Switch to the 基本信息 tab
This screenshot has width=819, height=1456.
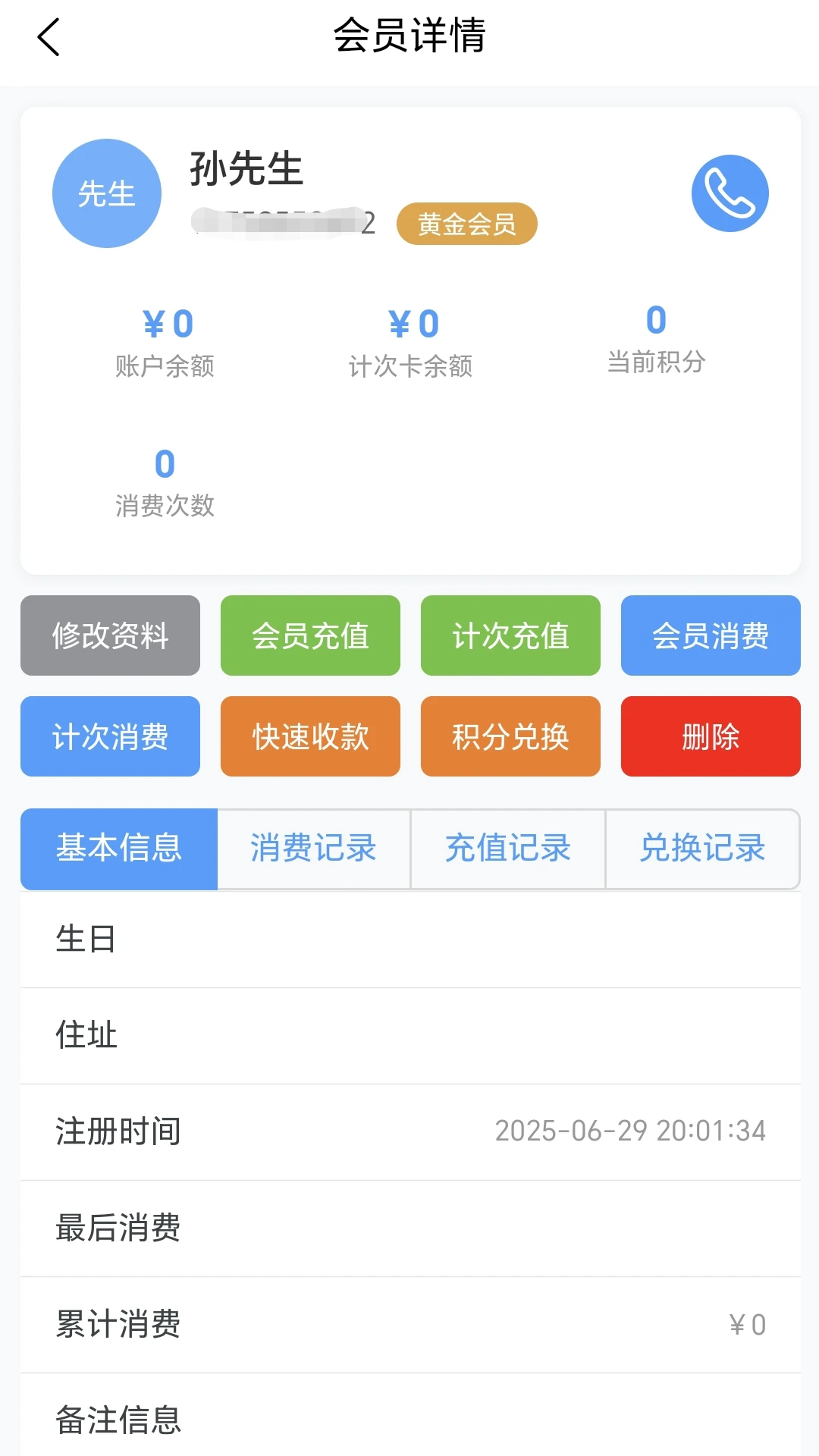[119, 849]
